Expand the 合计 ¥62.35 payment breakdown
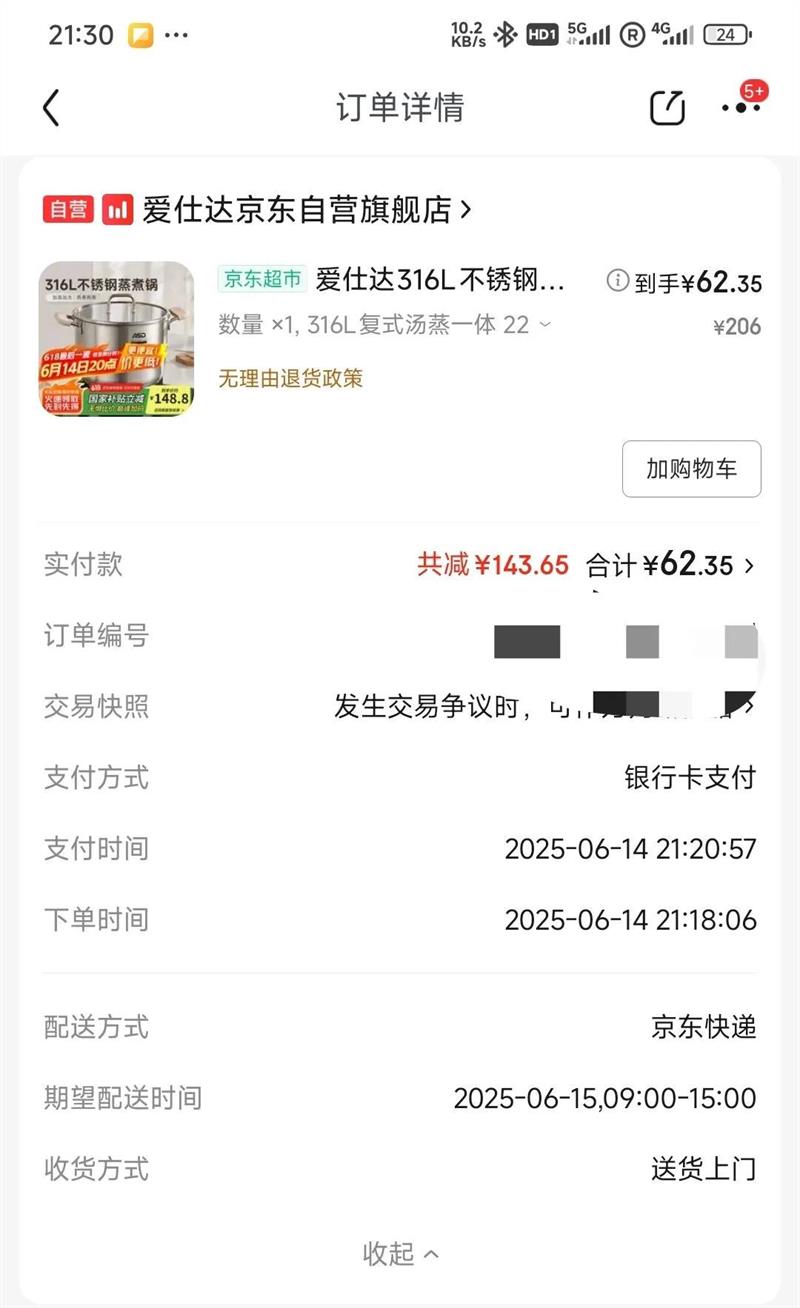 [x=670, y=565]
